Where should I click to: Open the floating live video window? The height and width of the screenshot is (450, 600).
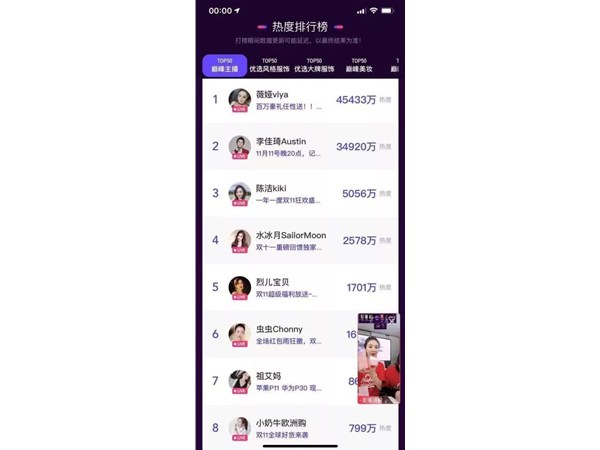(x=379, y=358)
